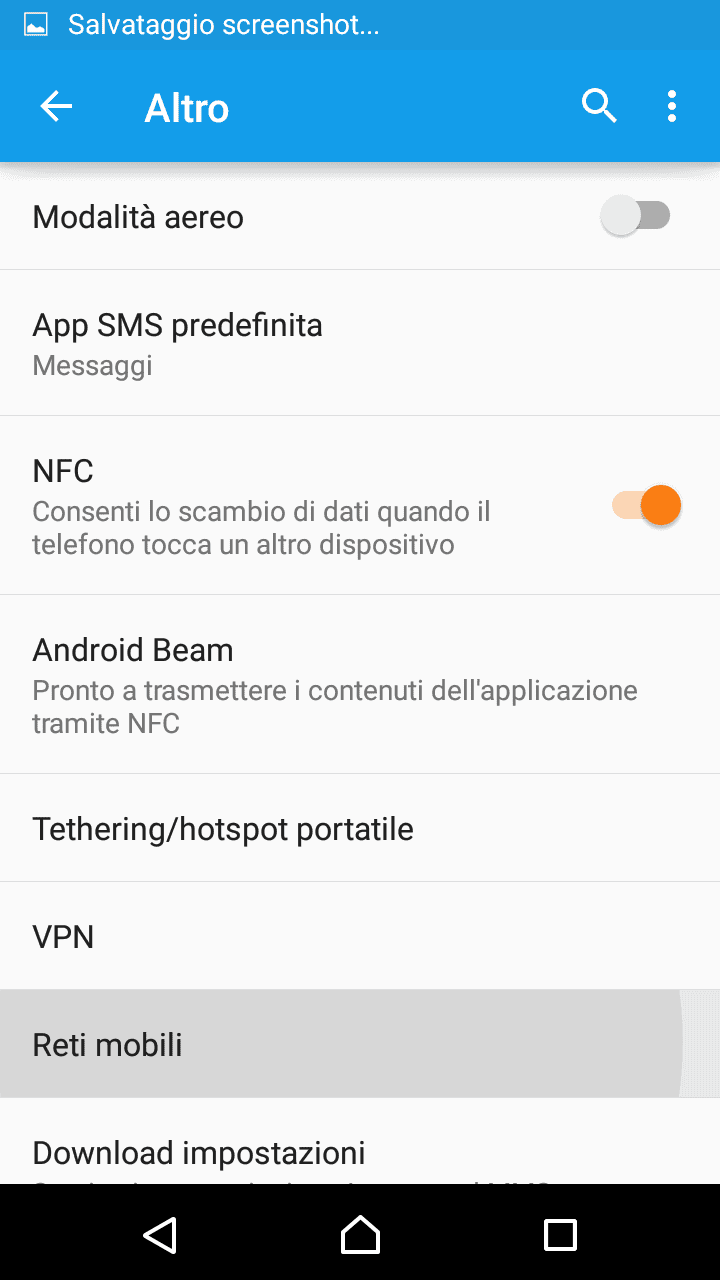The height and width of the screenshot is (1280, 720).
Task: Show recent apps from navigation bar
Action: 560,1234
